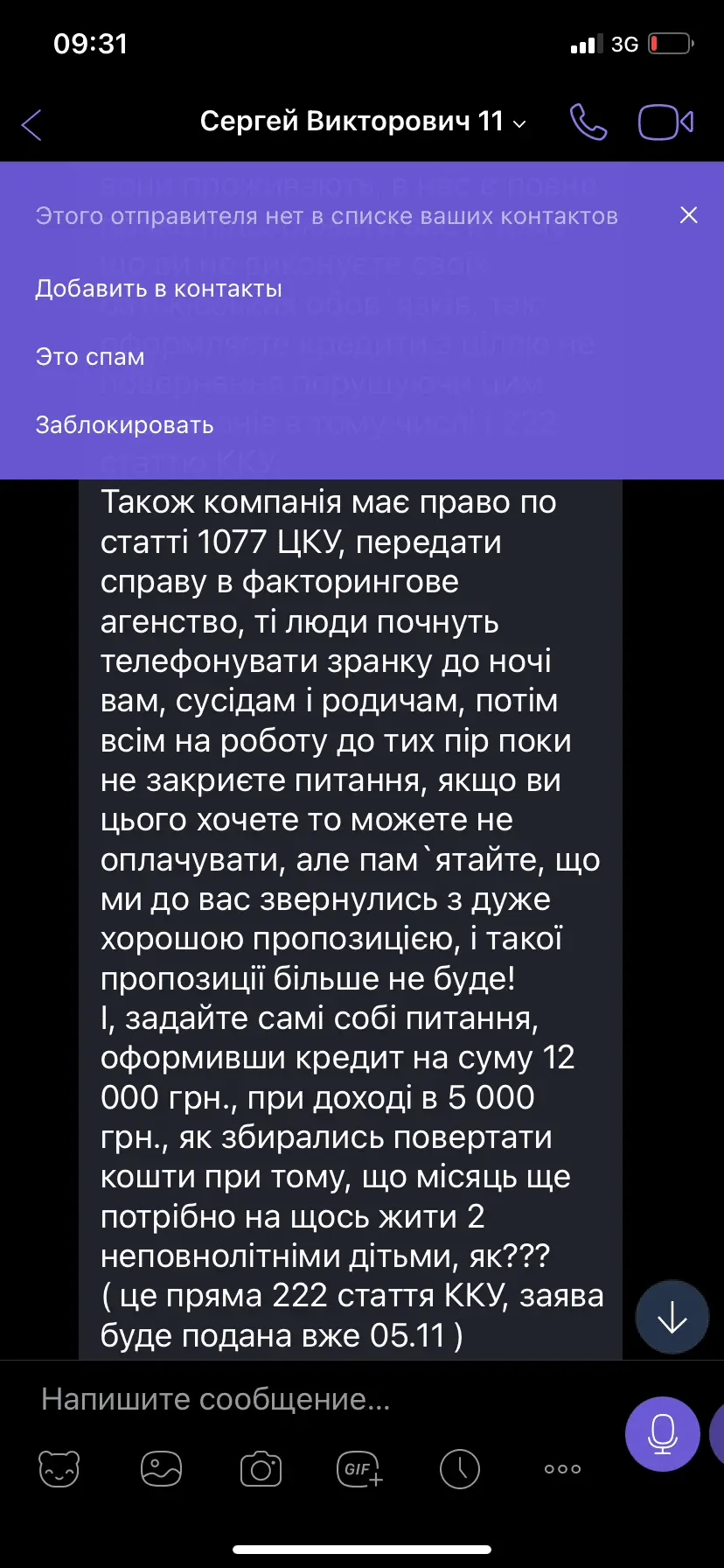
Task: Select Добавить в контакты
Action: [158, 289]
